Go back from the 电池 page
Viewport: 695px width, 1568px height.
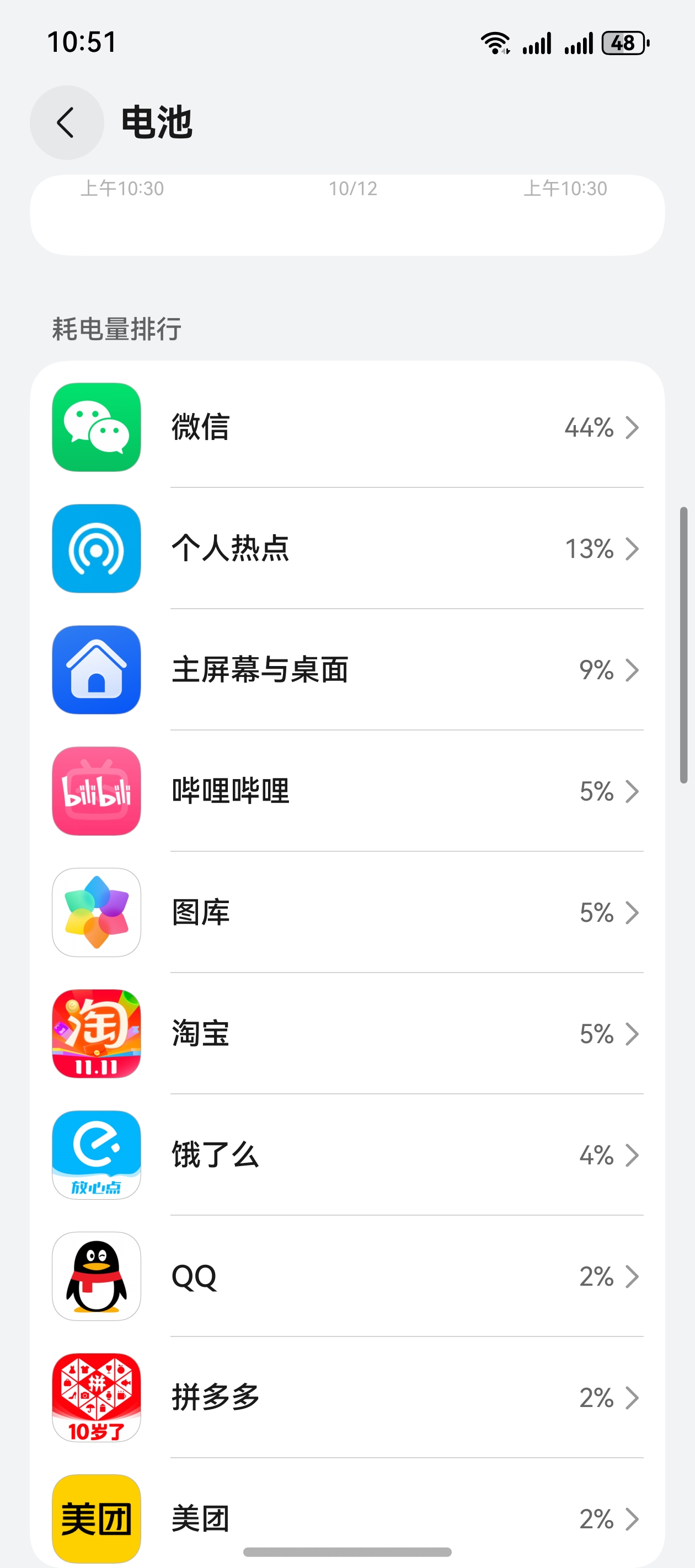[66, 123]
